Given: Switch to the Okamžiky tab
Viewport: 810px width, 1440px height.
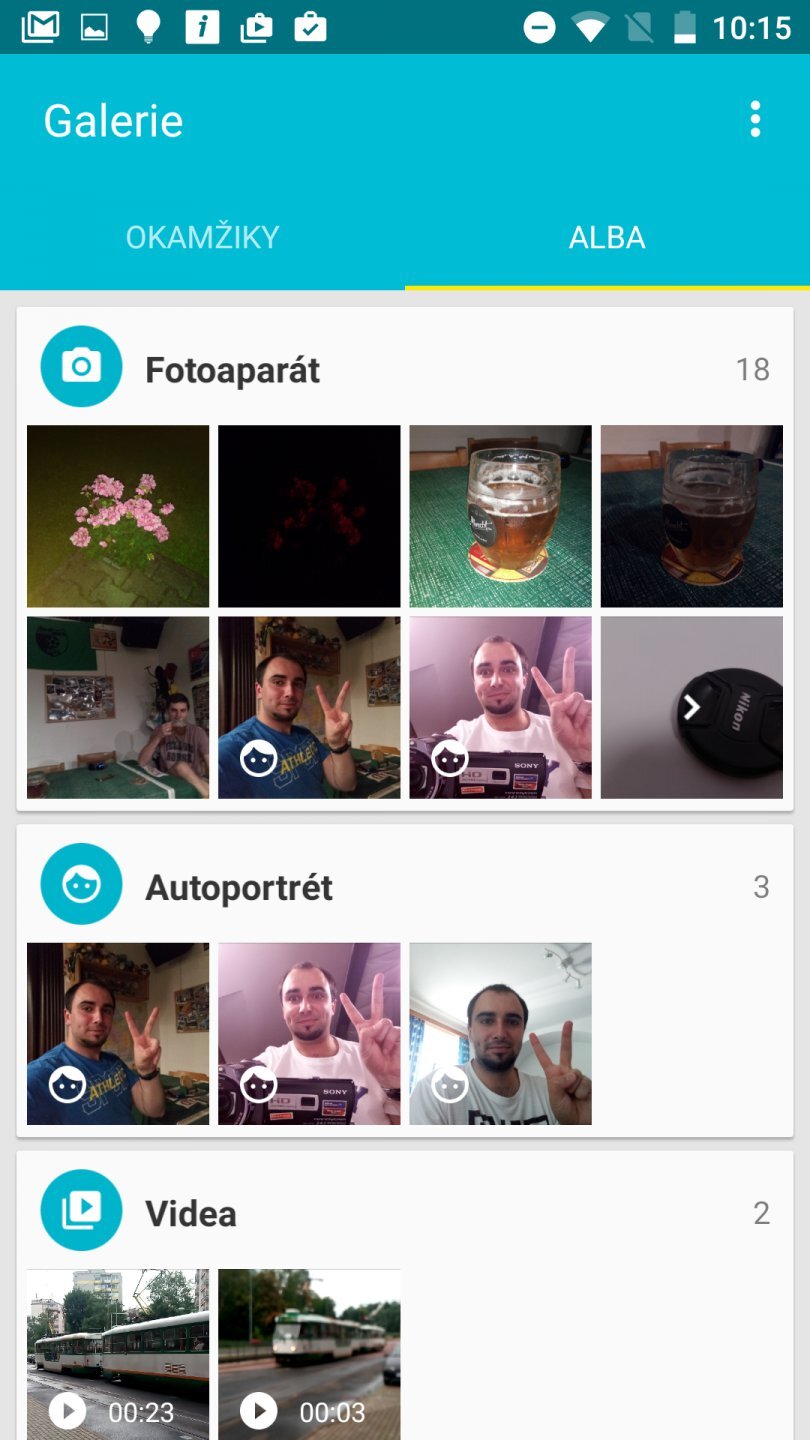Looking at the screenshot, I should (x=202, y=238).
